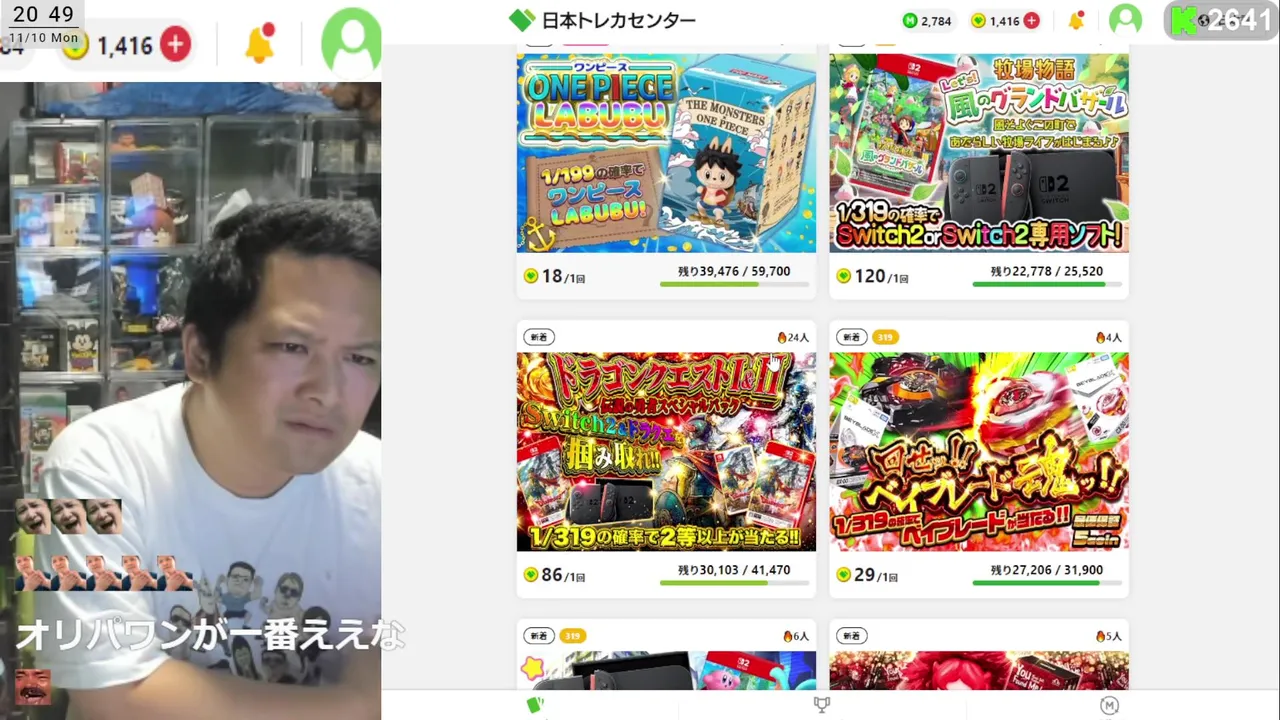Switch to the green card tab in the bottom bar
1280x720 pixels.
[535, 705]
